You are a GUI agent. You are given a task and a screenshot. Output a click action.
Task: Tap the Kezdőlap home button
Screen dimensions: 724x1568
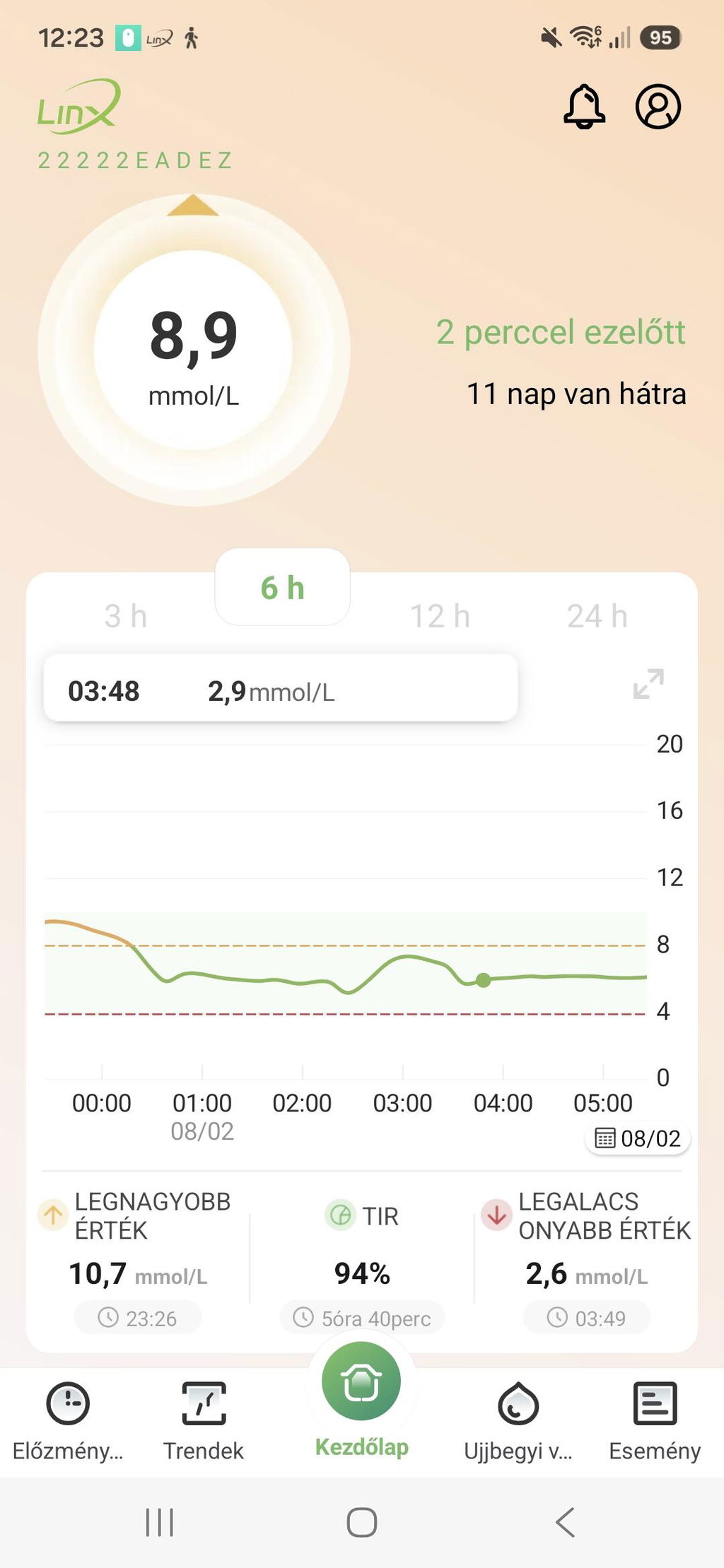(x=361, y=1401)
